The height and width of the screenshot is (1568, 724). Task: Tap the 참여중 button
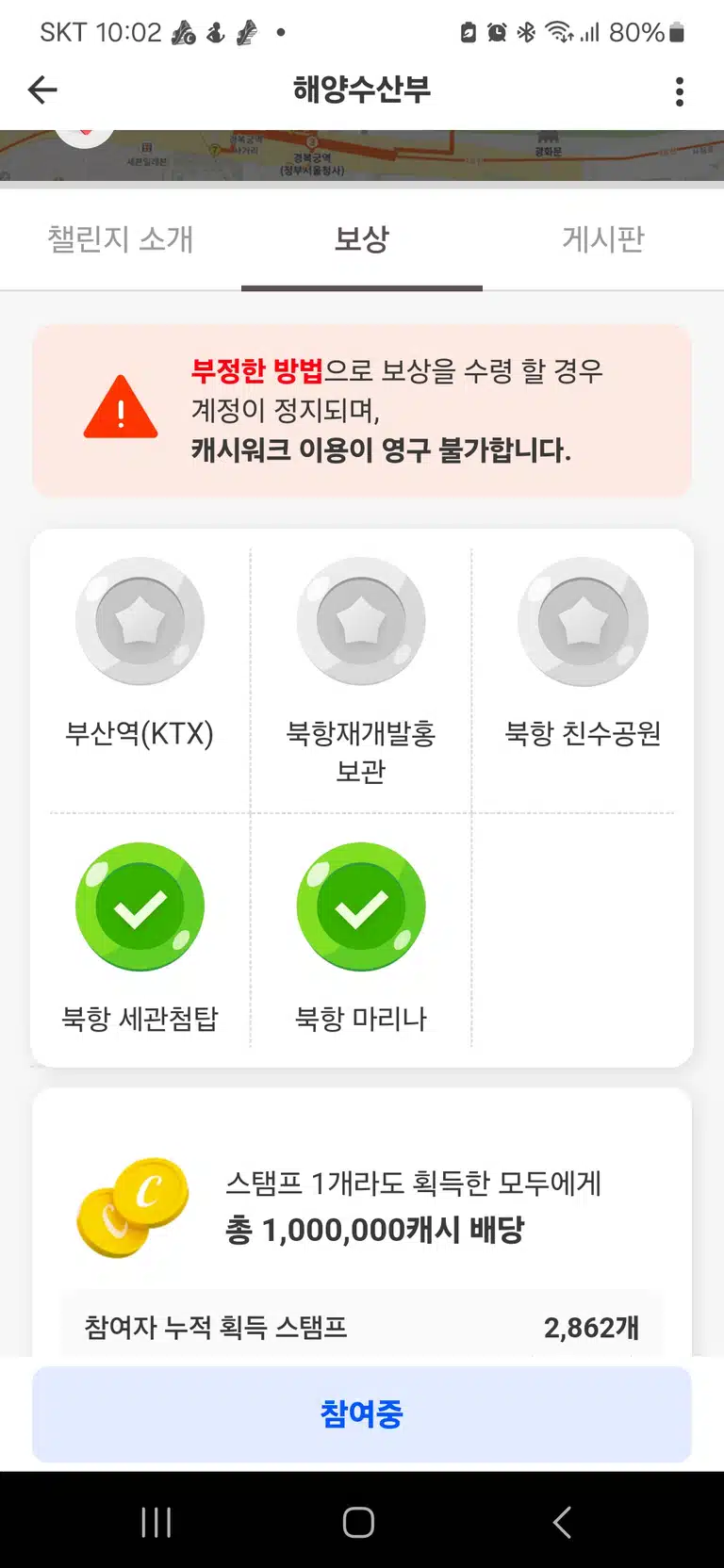click(x=362, y=1413)
